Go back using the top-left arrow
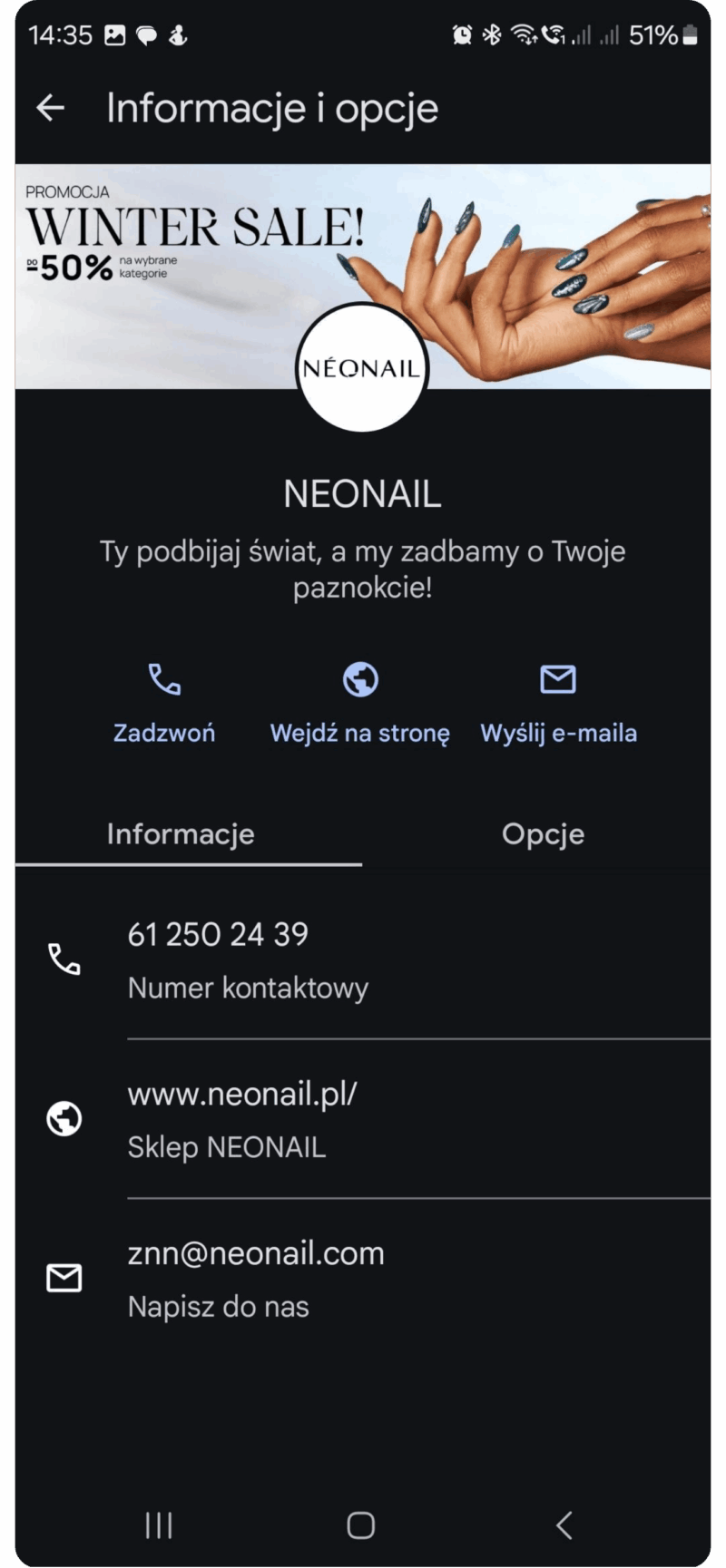This screenshot has height=1568, width=726. click(x=51, y=109)
